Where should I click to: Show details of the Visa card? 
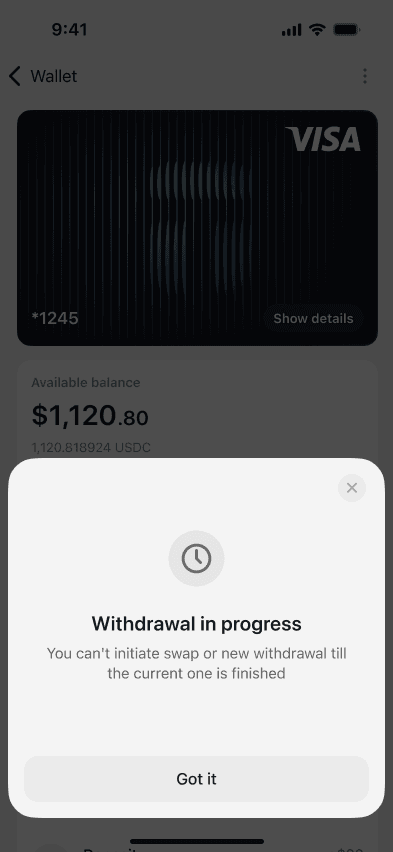tap(313, 318)
